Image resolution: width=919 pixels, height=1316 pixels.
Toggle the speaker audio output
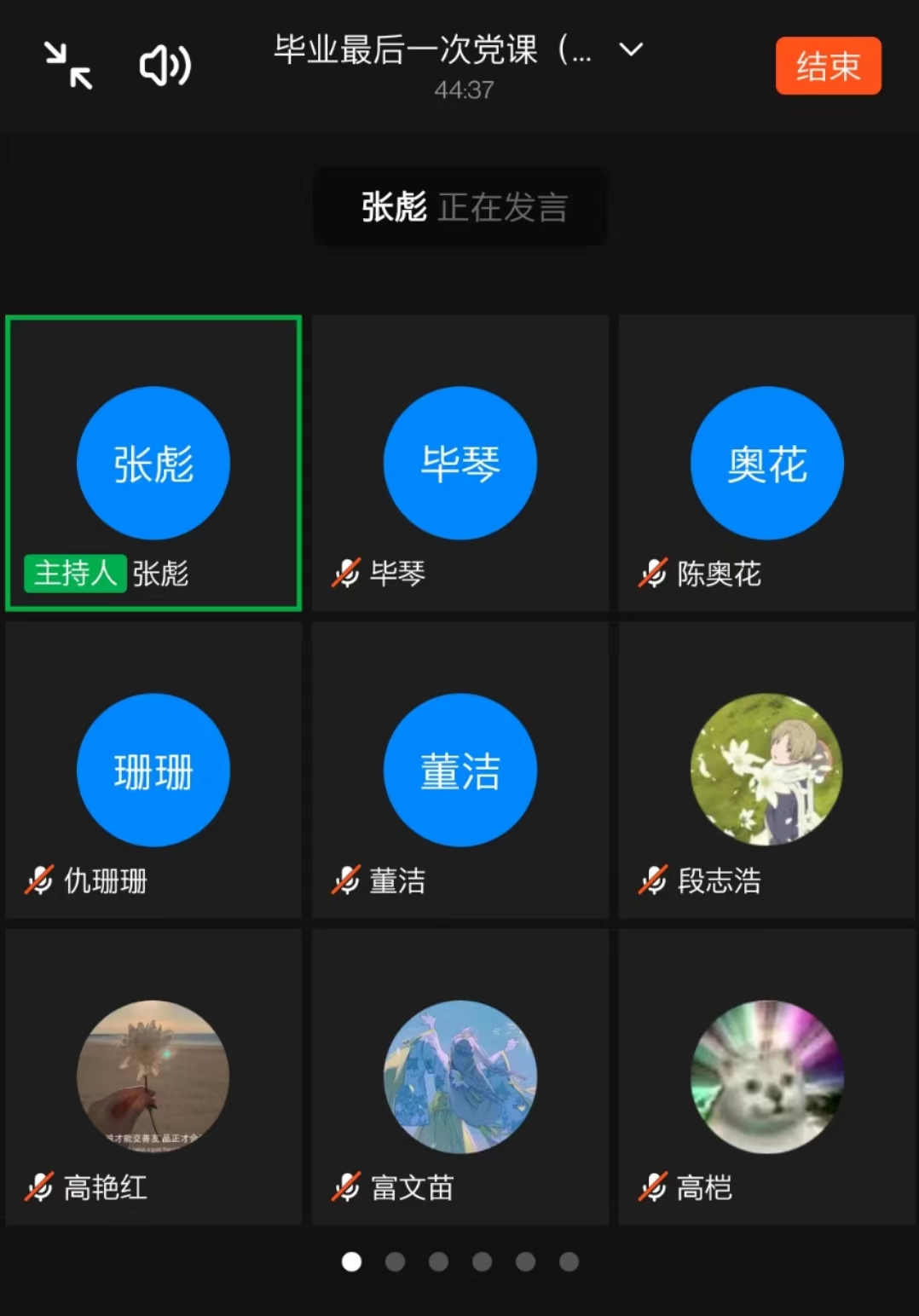point(165,66)
